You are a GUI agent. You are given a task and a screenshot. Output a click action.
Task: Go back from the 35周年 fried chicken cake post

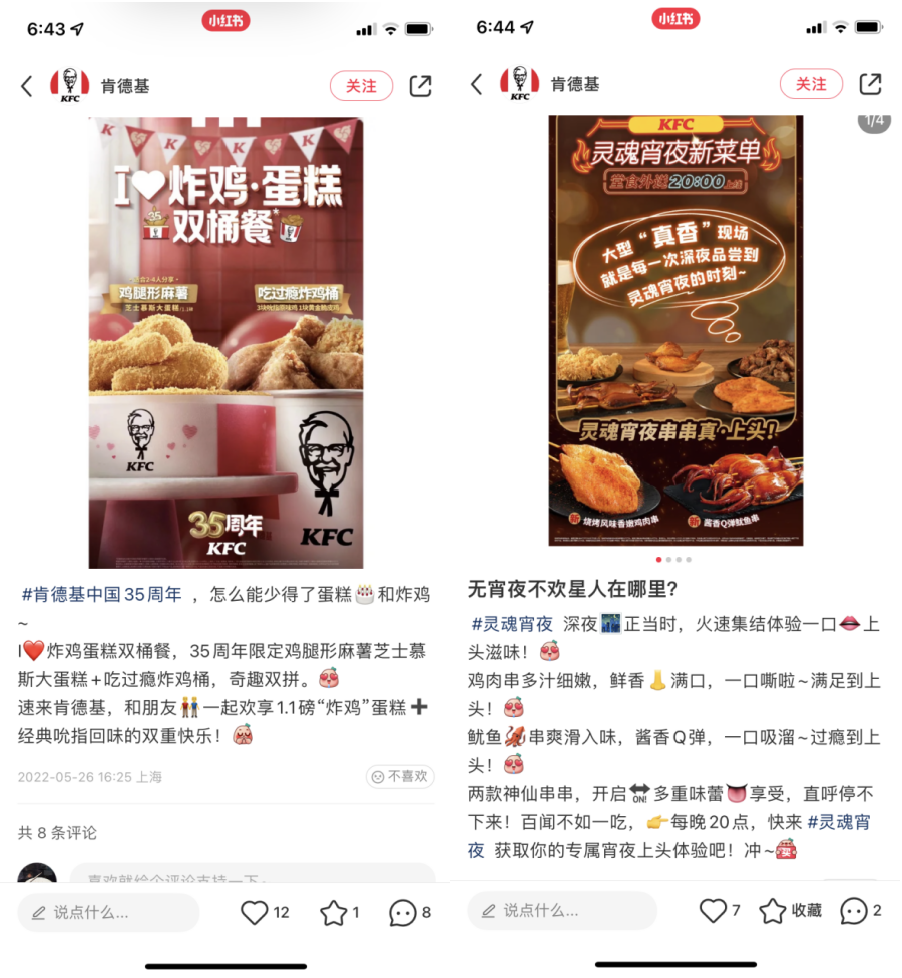pos(27,86)
